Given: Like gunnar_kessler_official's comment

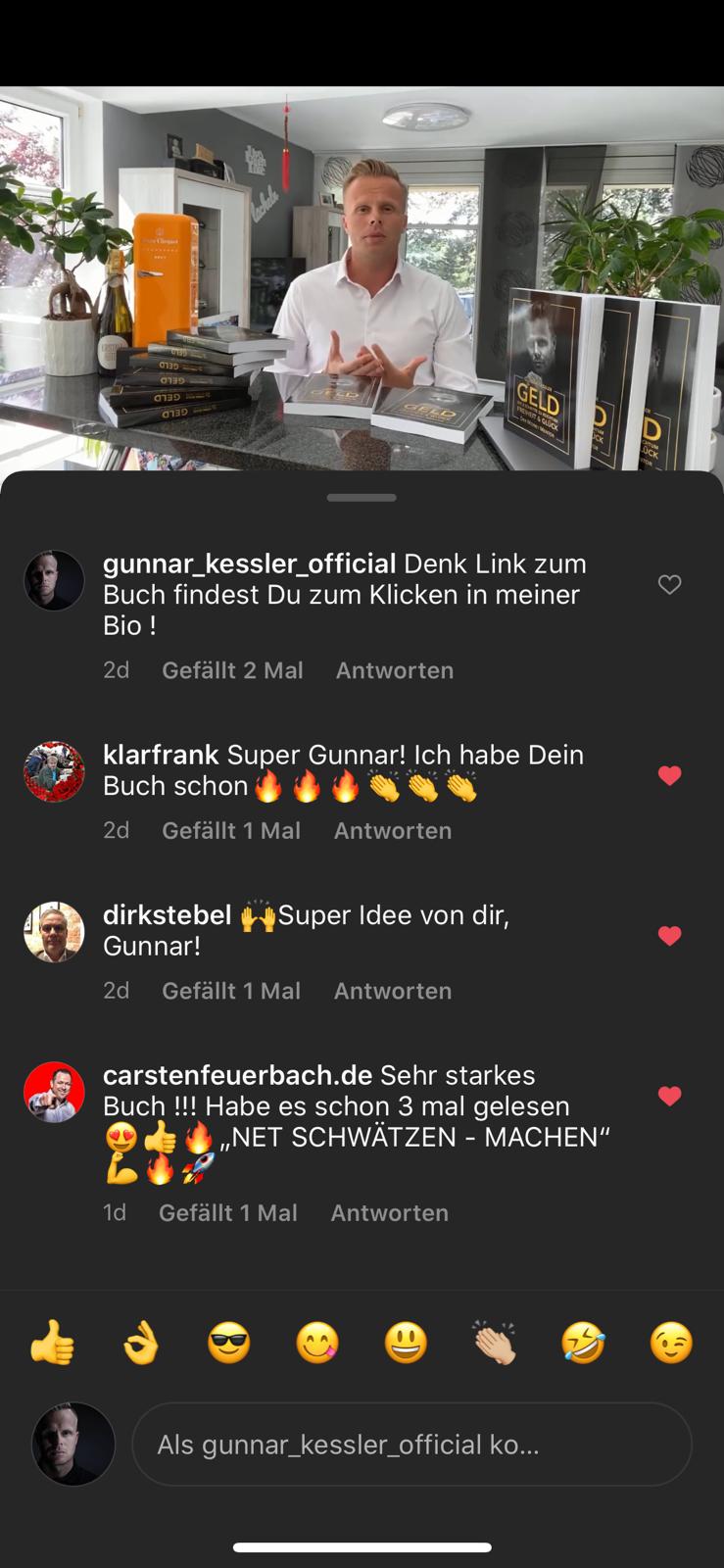Looking at the screenshot, I should click(669, 584).
